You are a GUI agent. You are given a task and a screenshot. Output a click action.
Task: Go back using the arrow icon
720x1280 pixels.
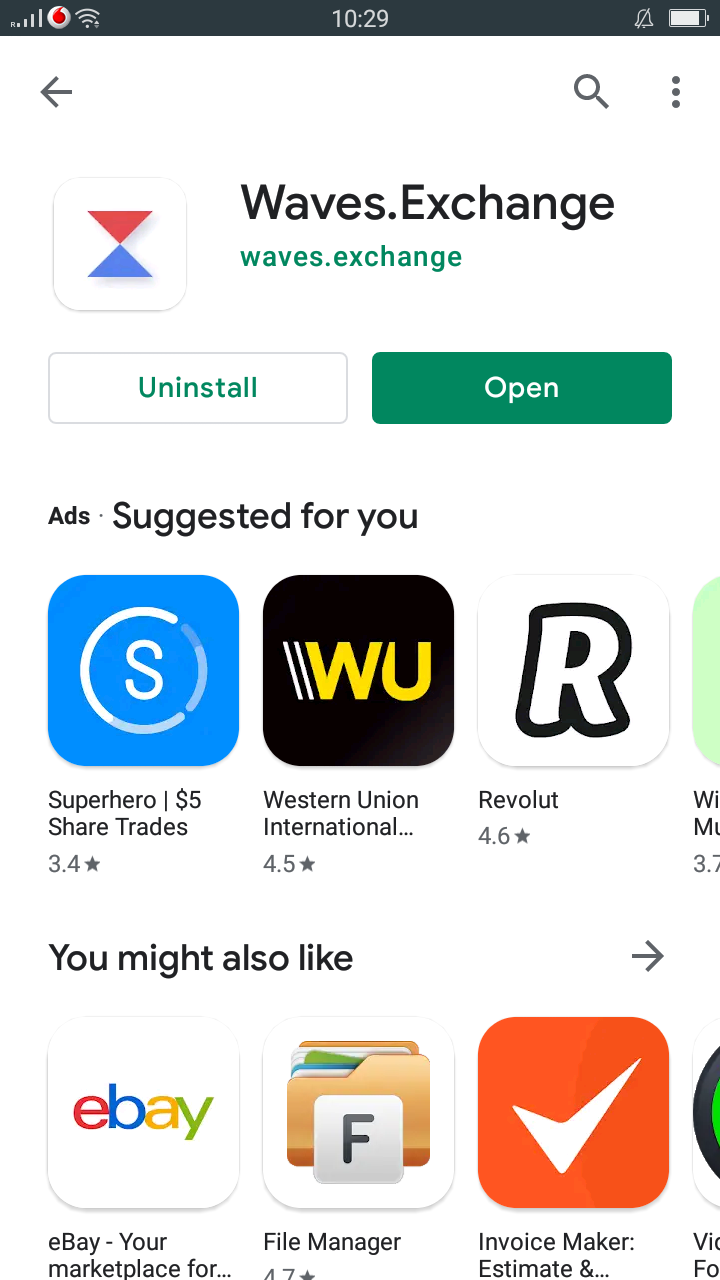click(56, 93)
